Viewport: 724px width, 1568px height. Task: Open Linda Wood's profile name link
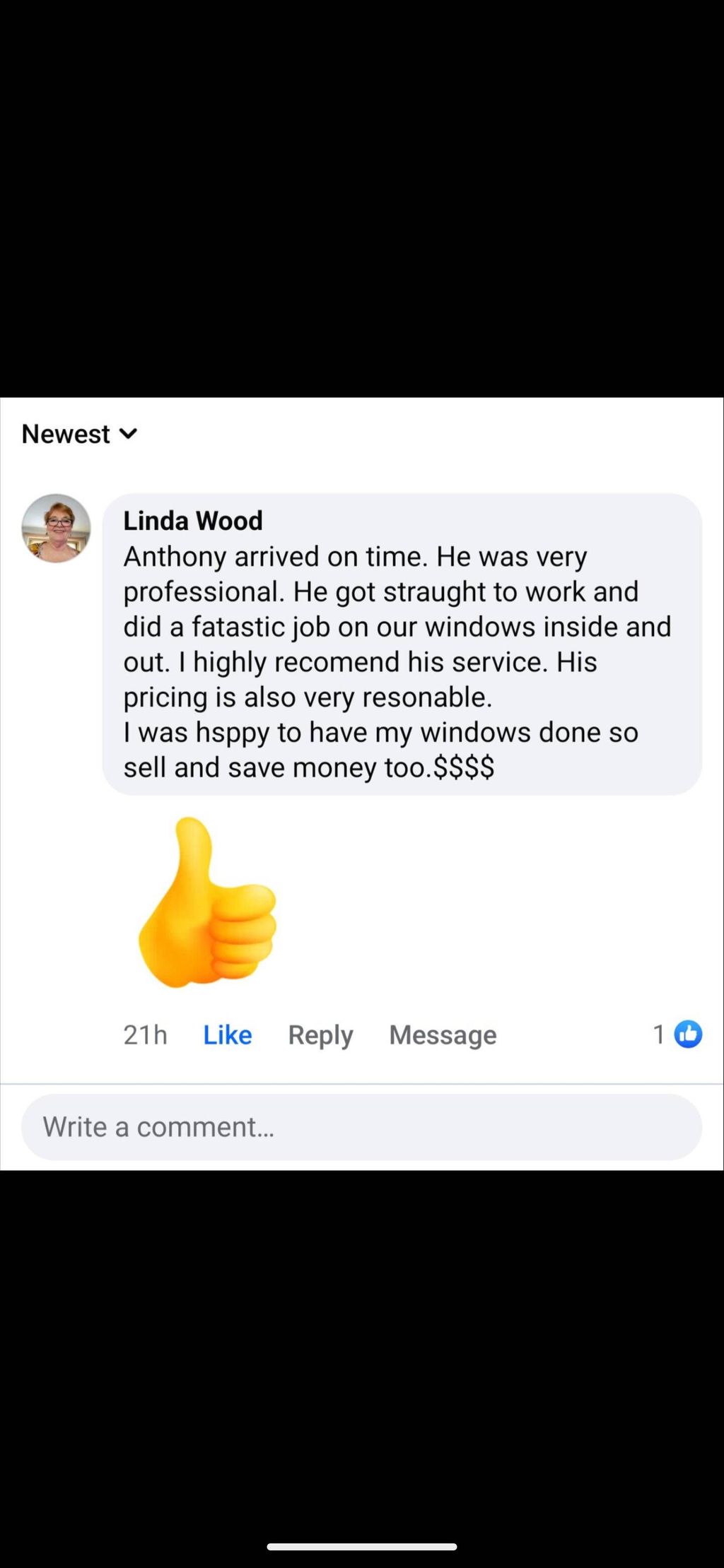(x=192, y=521)
